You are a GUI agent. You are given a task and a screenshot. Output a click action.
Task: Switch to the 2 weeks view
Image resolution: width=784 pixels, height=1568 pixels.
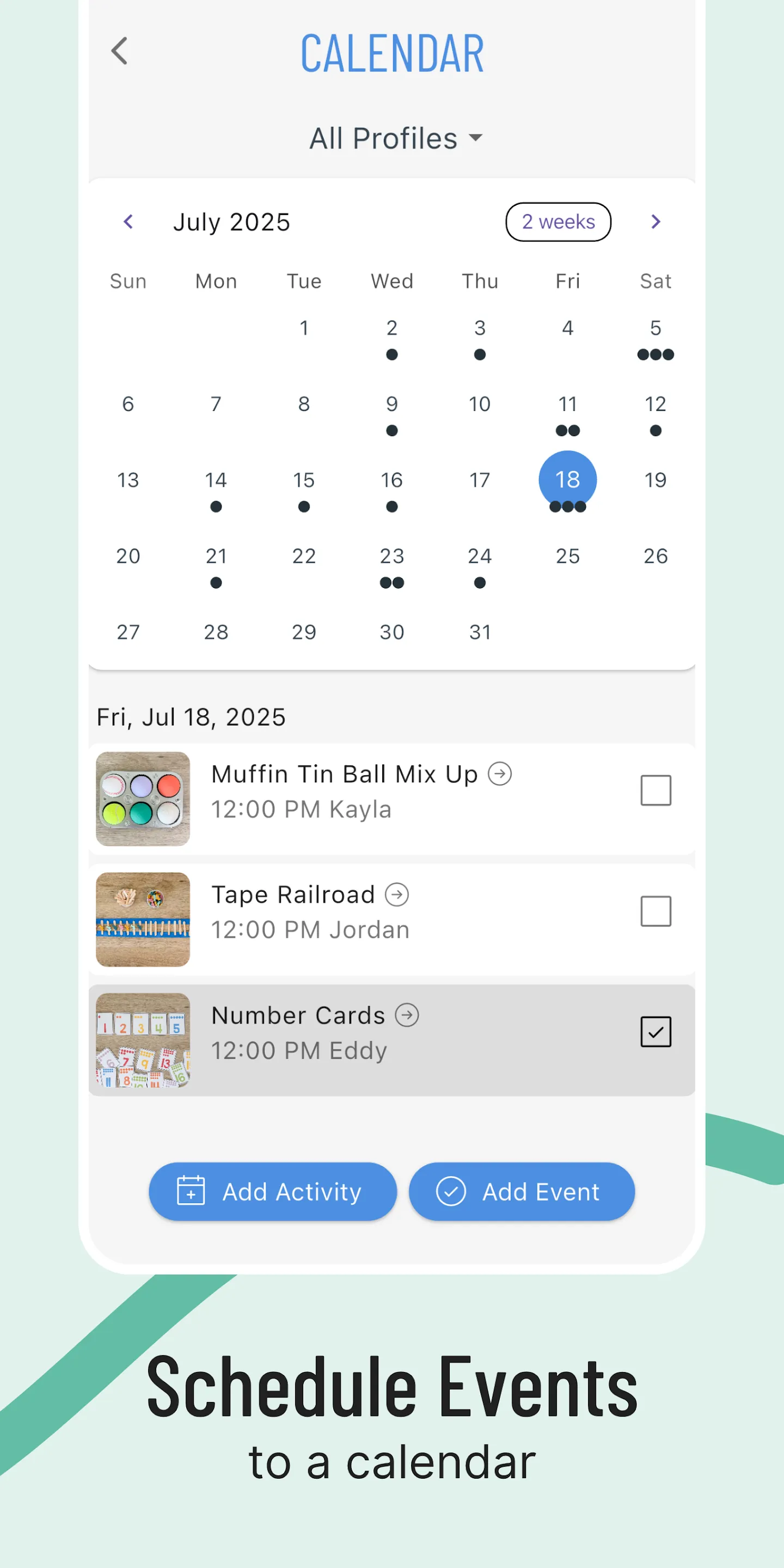click(558, 222)
